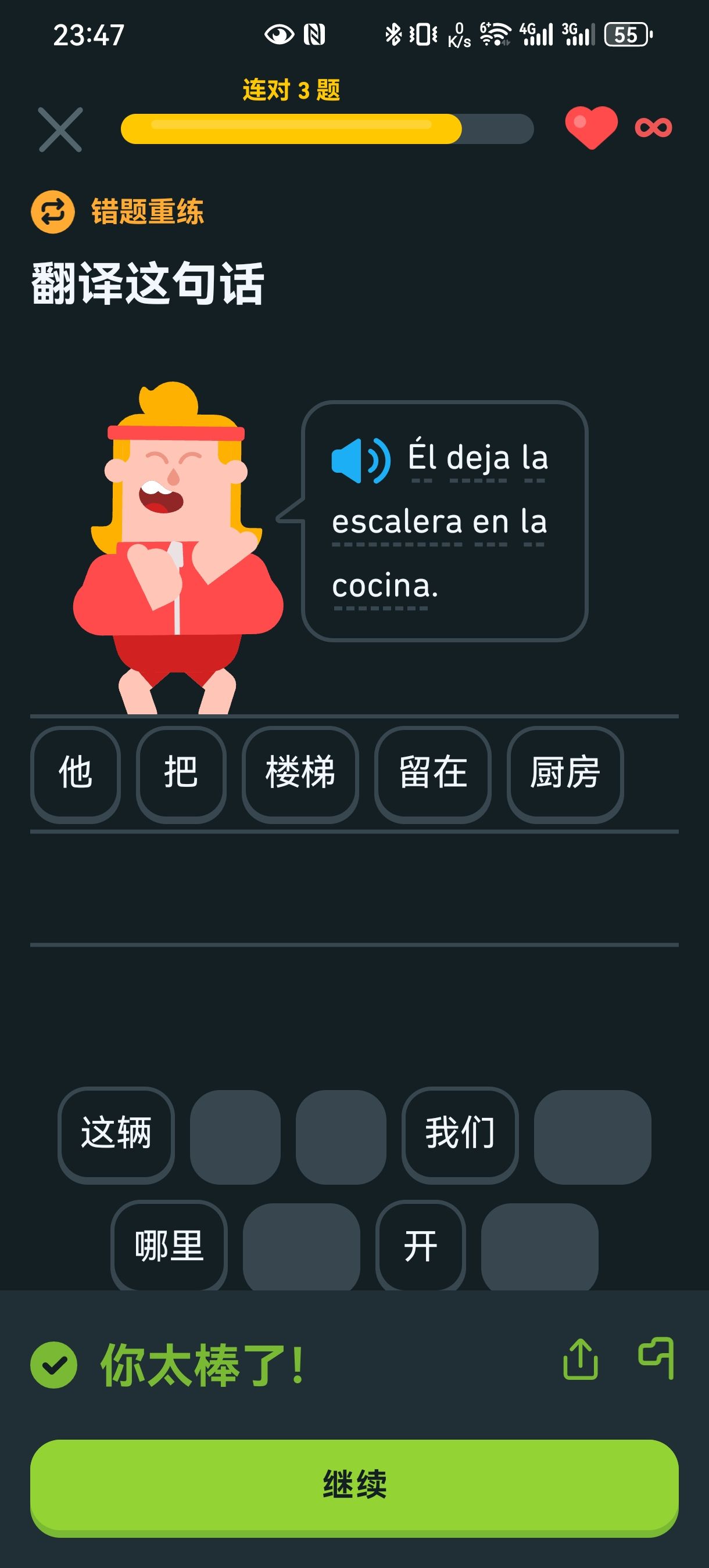Choose the 哪里 word tile
Image resolution: width=709 pixels, height=1568 pixels.
point(169,1247)
